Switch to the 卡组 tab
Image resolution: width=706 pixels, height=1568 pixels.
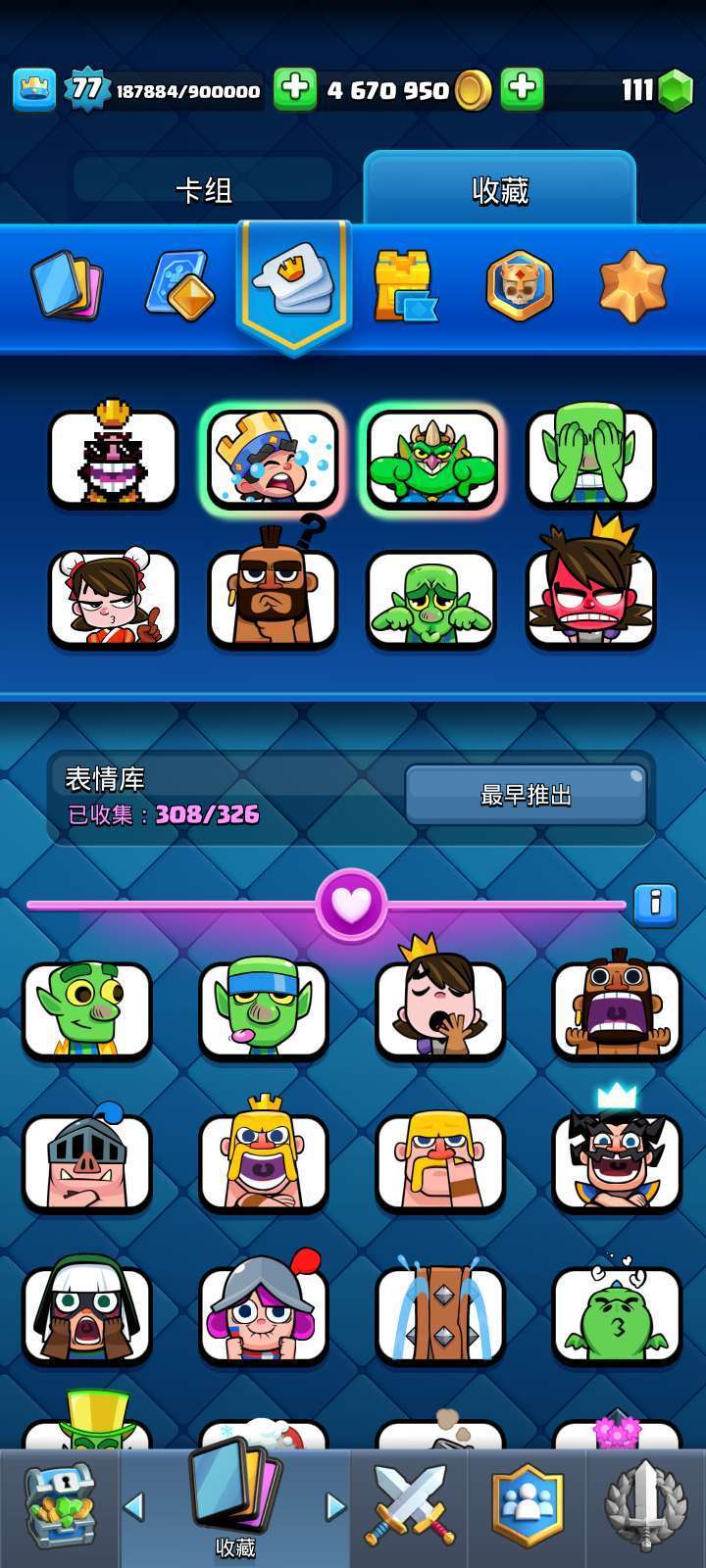203,189
